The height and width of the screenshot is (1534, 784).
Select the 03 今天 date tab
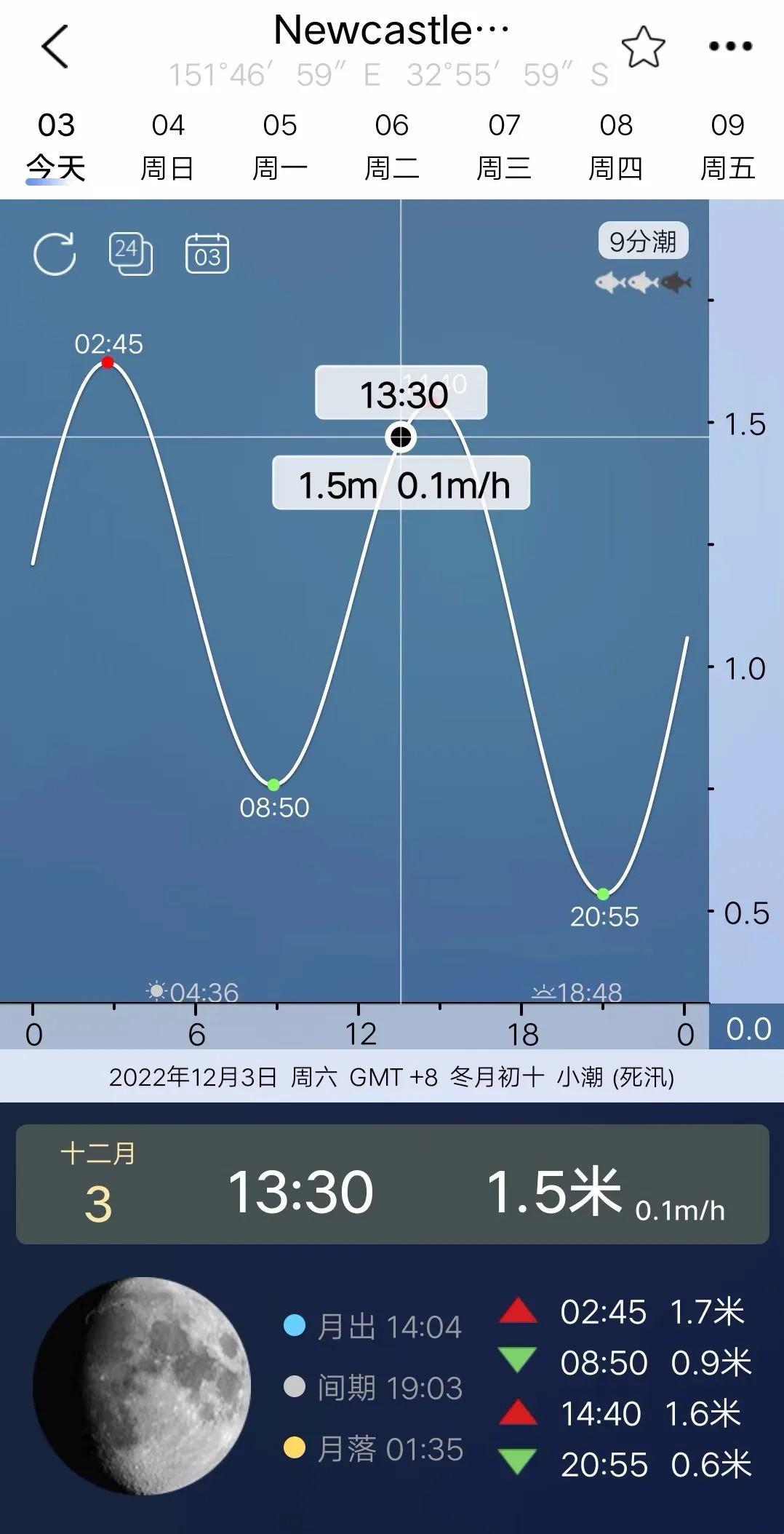tap(56, 146)
